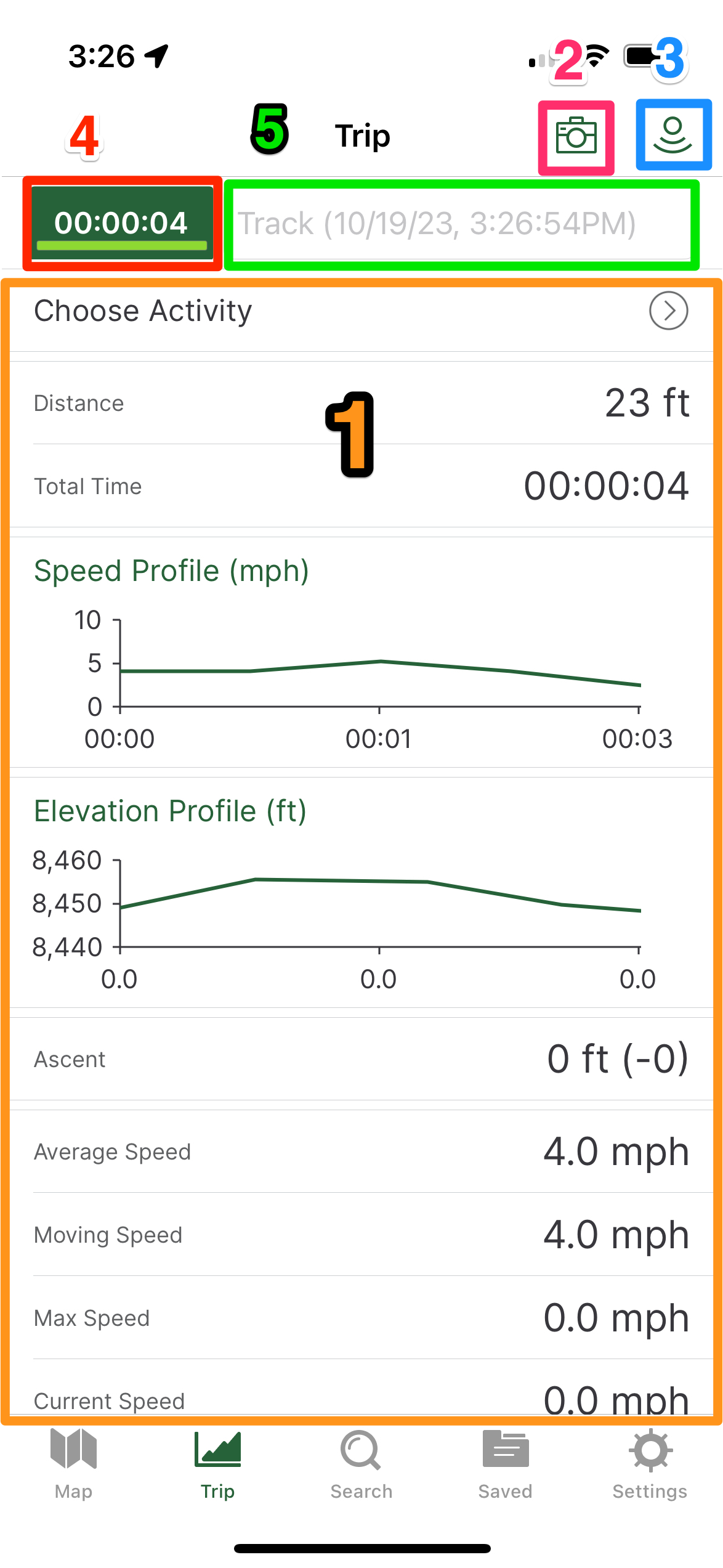Viewport: 723px width, 1568px height.
Task: Open the camera to take a photo
Action: point(576,137)
